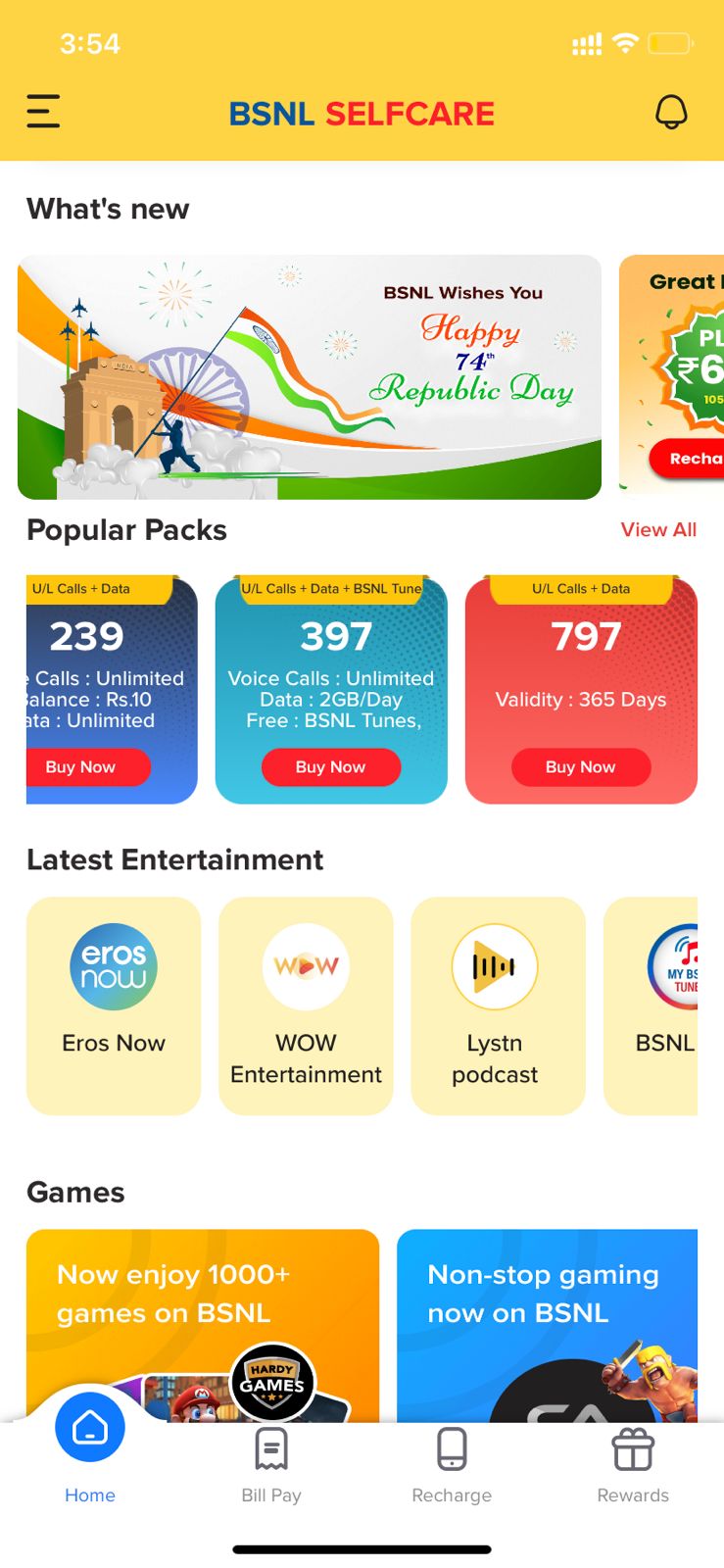
Task: Buy the 797 pack
Action: [580, 767]
